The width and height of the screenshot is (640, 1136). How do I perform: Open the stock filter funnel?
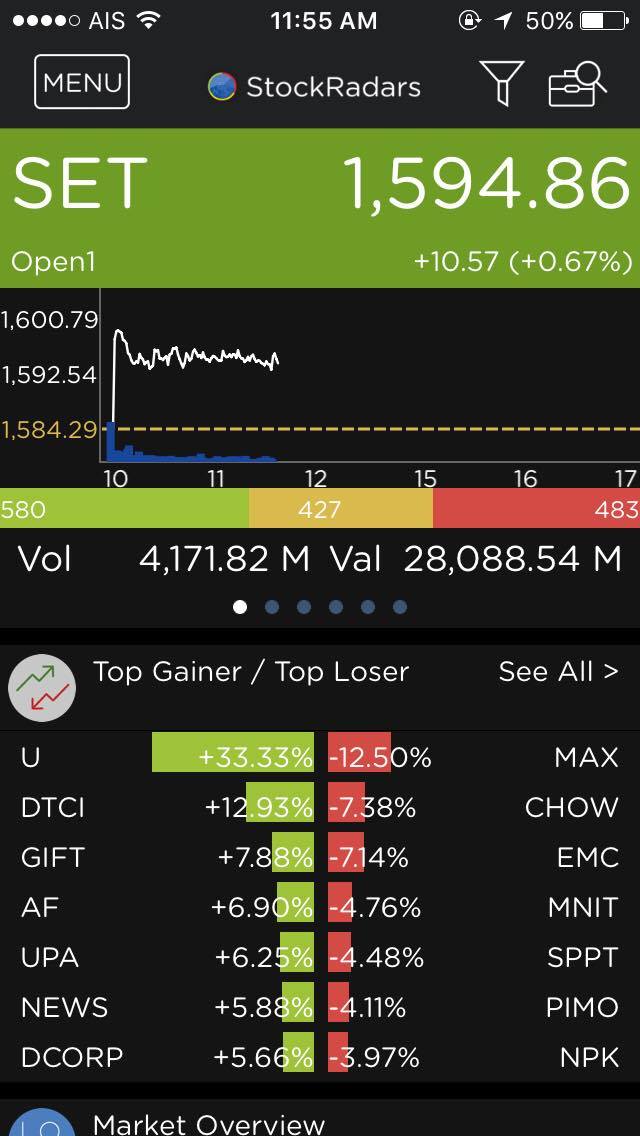point(501,83)
